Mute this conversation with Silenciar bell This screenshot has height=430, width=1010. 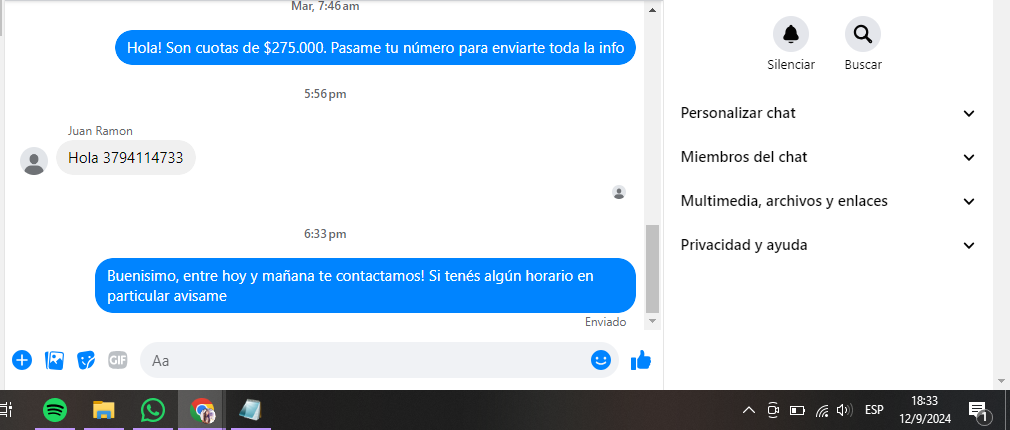(x=791, y=35)
